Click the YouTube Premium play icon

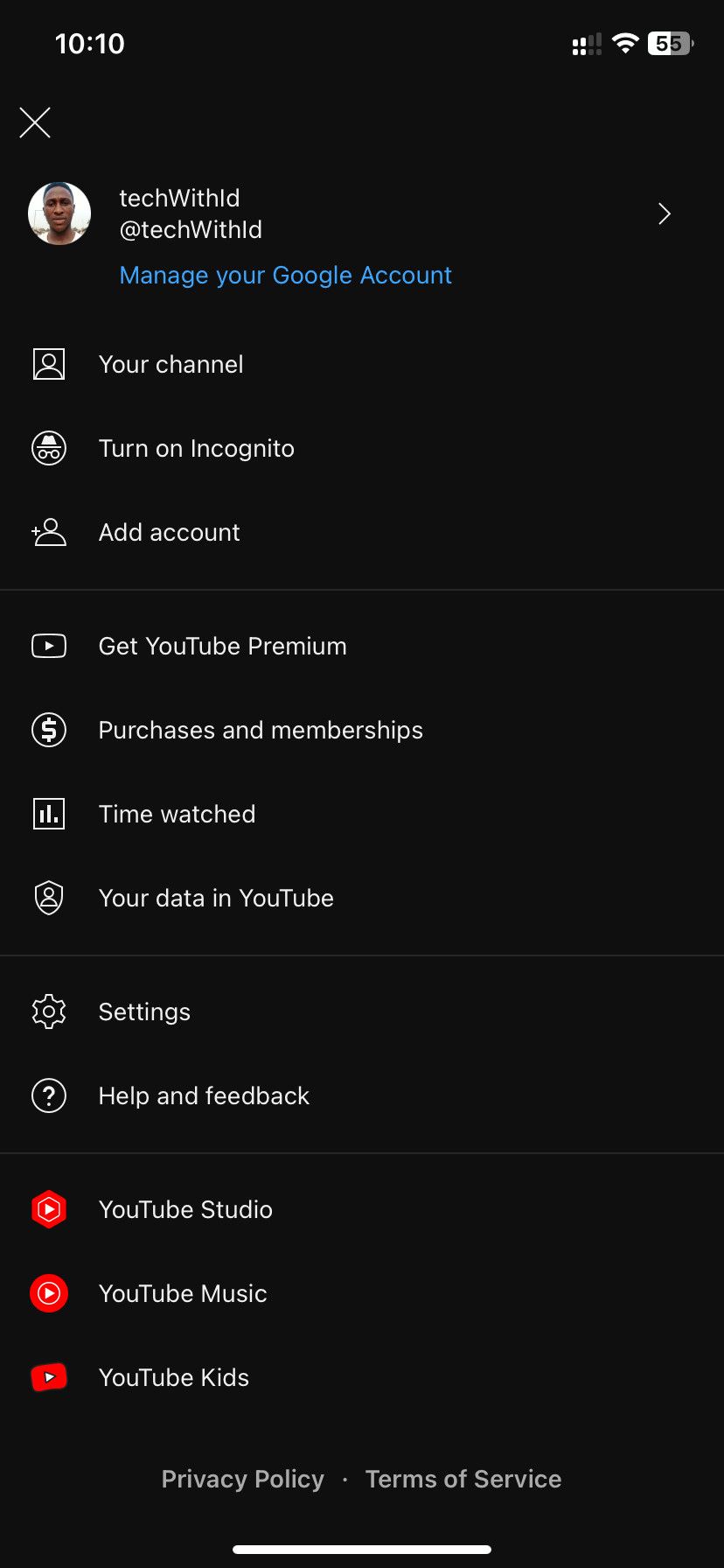pos(49,646)
